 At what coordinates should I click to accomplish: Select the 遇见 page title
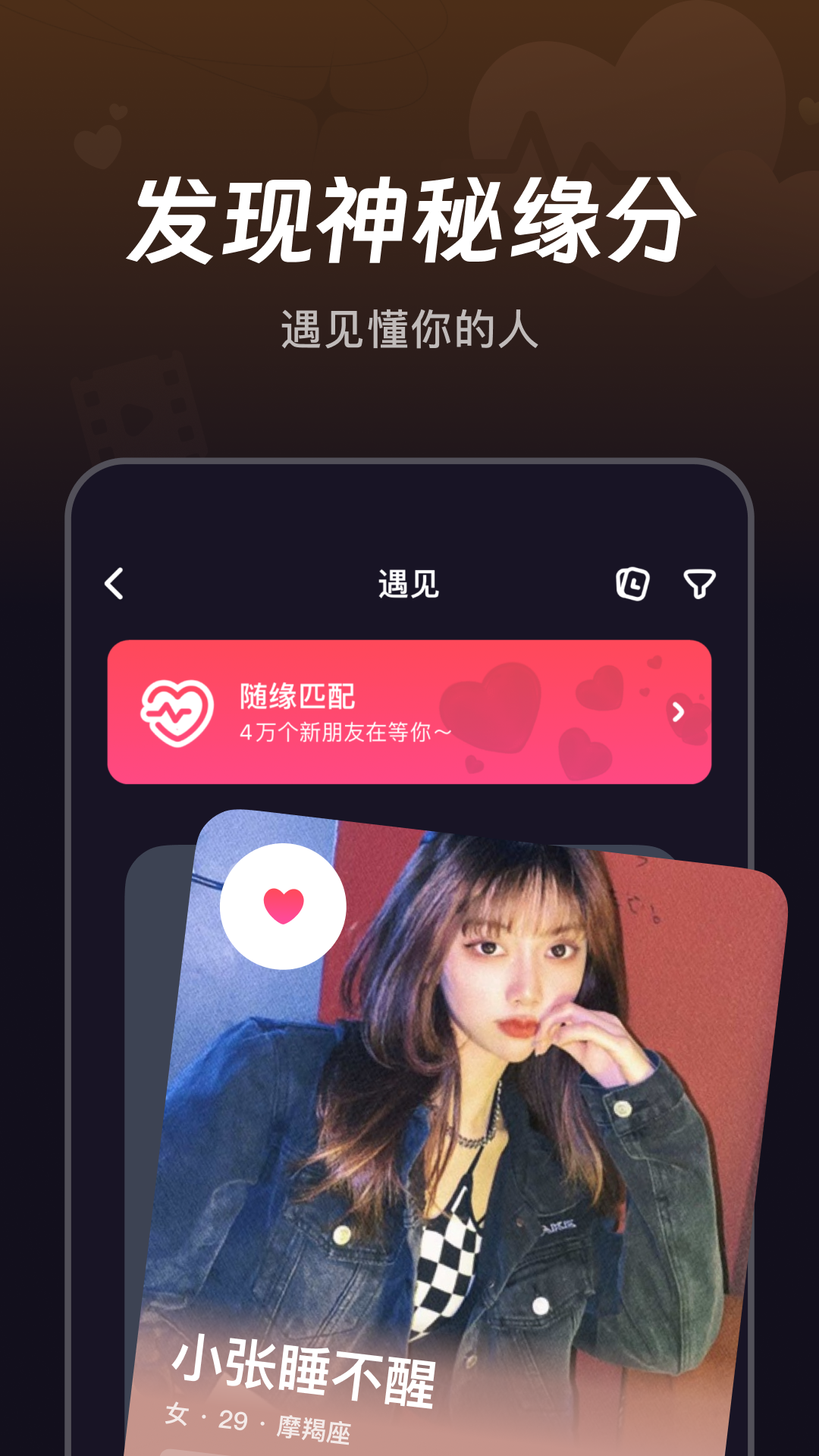pyautogui.click(x=409, y=584)
